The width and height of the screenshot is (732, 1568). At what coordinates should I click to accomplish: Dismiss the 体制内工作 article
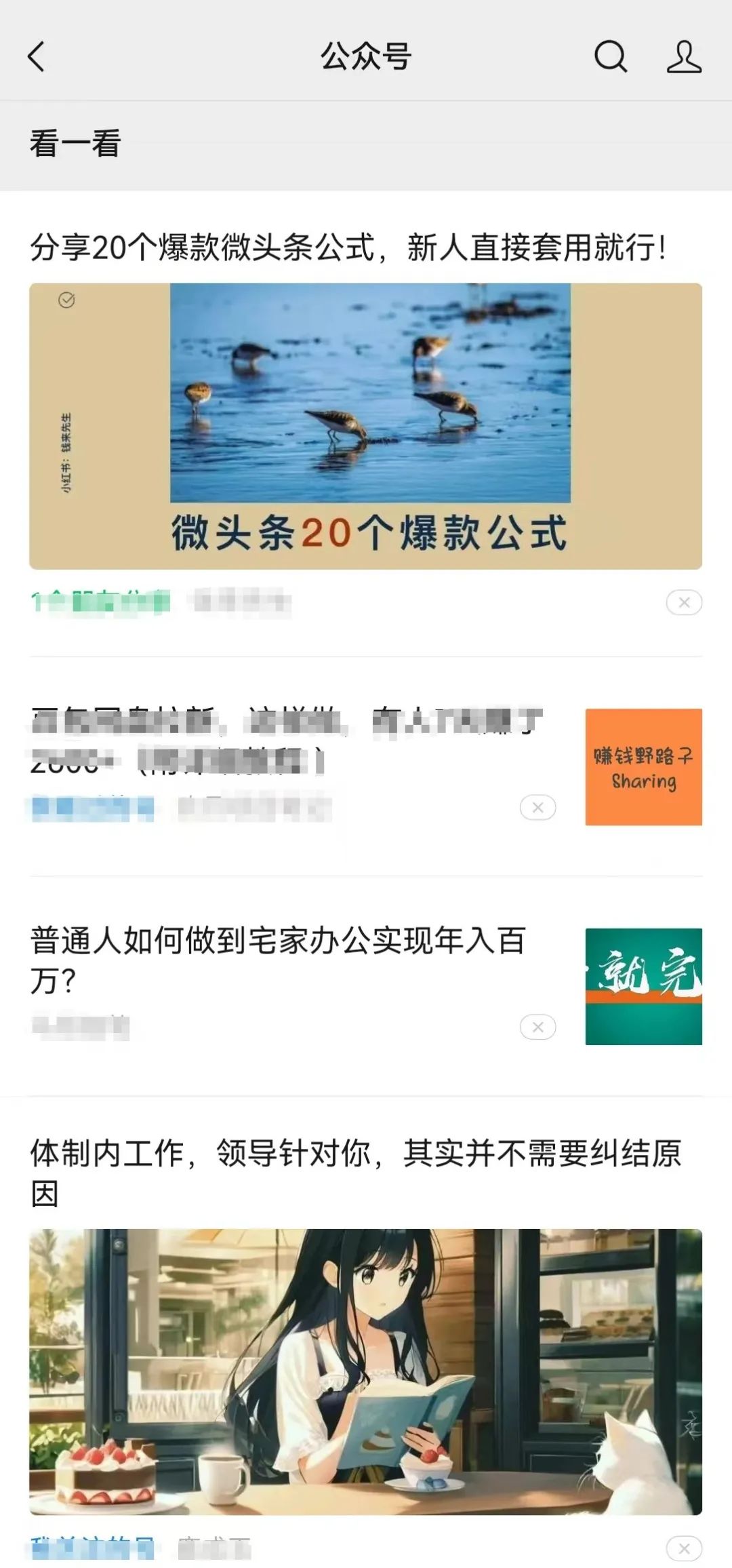click(683, 1548)
